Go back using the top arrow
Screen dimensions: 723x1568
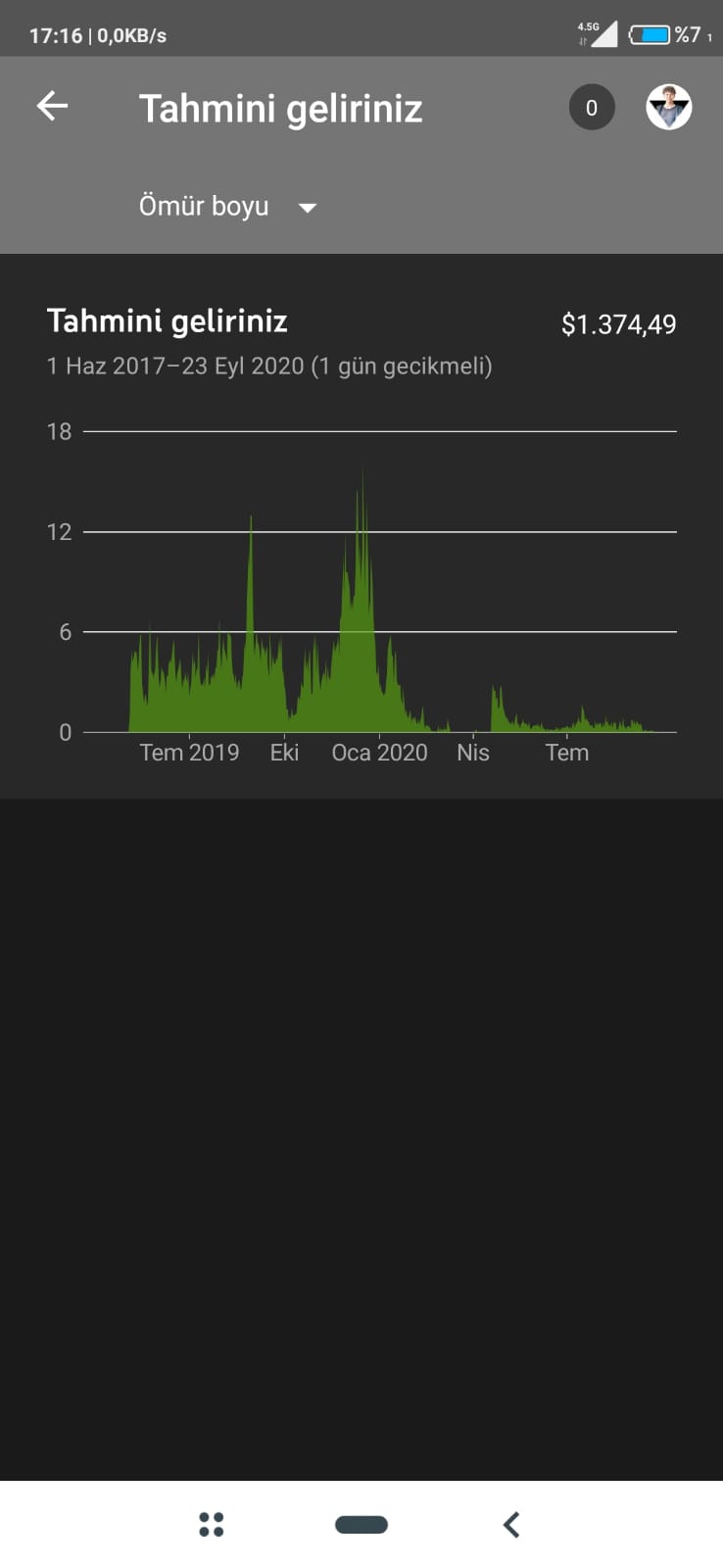[52, 106]
